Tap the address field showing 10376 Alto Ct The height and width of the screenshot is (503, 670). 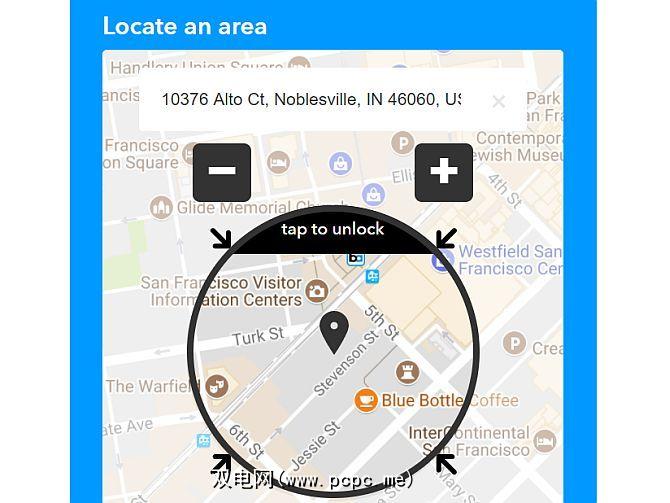pos(310,100)
